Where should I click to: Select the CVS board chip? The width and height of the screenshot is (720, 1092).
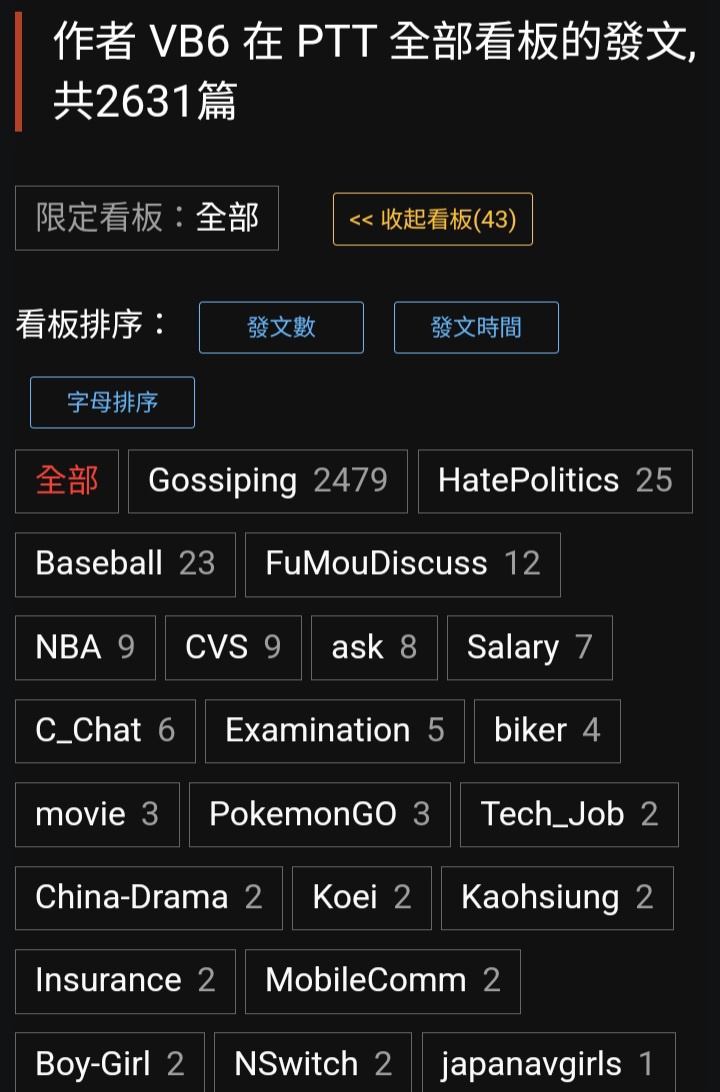coord(233,647)
